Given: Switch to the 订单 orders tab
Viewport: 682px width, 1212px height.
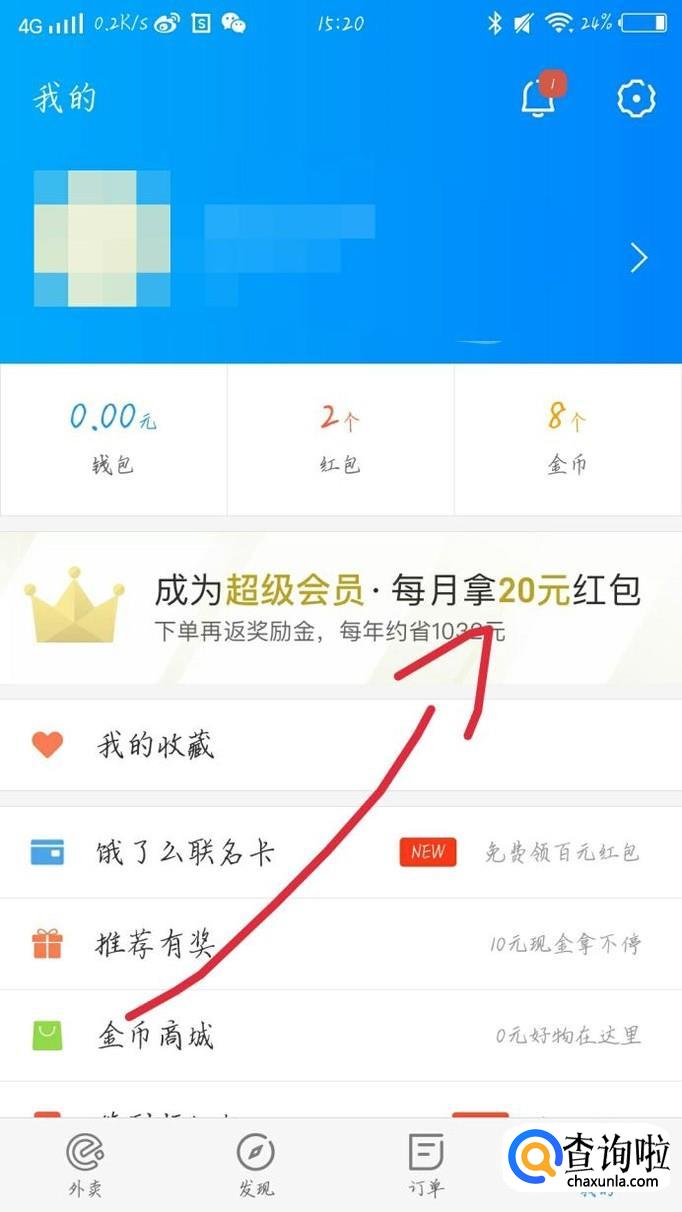Looking at the screenshot, I should (x=426, y=1165).
